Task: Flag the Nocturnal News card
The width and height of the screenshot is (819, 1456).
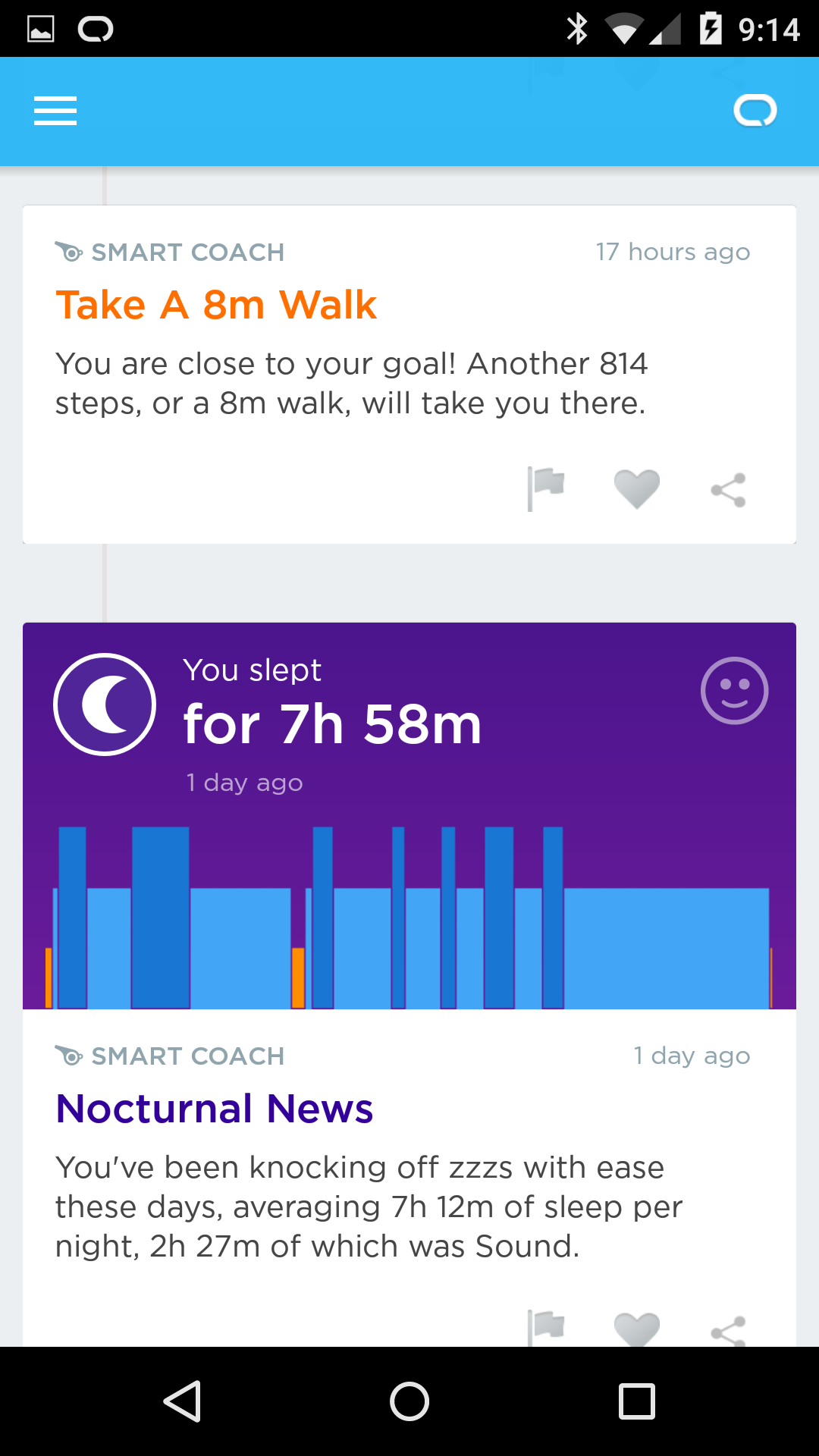Action: pyautogui.click(x=546, y=1328)
